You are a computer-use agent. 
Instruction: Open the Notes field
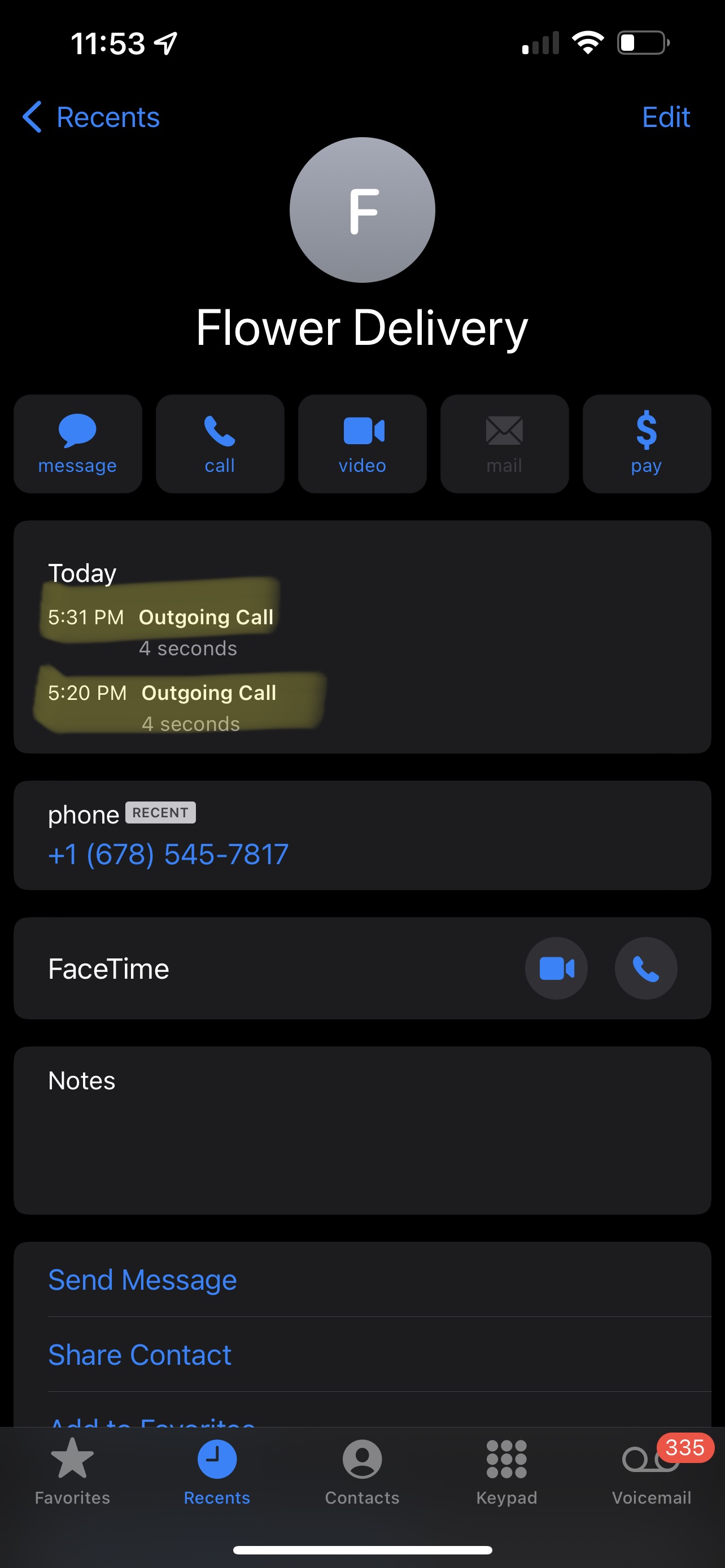point(362,1130)
